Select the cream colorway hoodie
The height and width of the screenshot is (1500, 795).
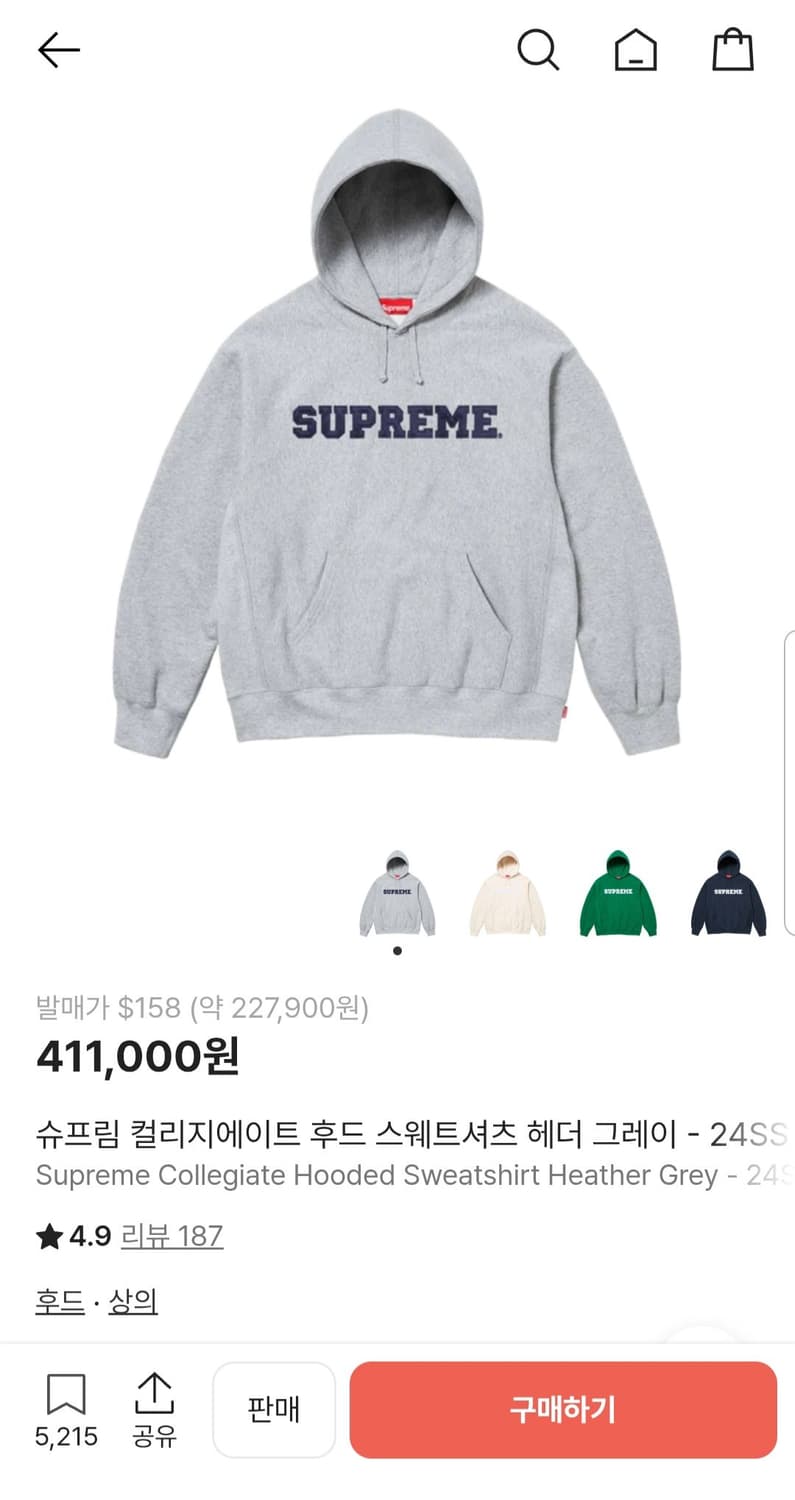click(508, 893)
